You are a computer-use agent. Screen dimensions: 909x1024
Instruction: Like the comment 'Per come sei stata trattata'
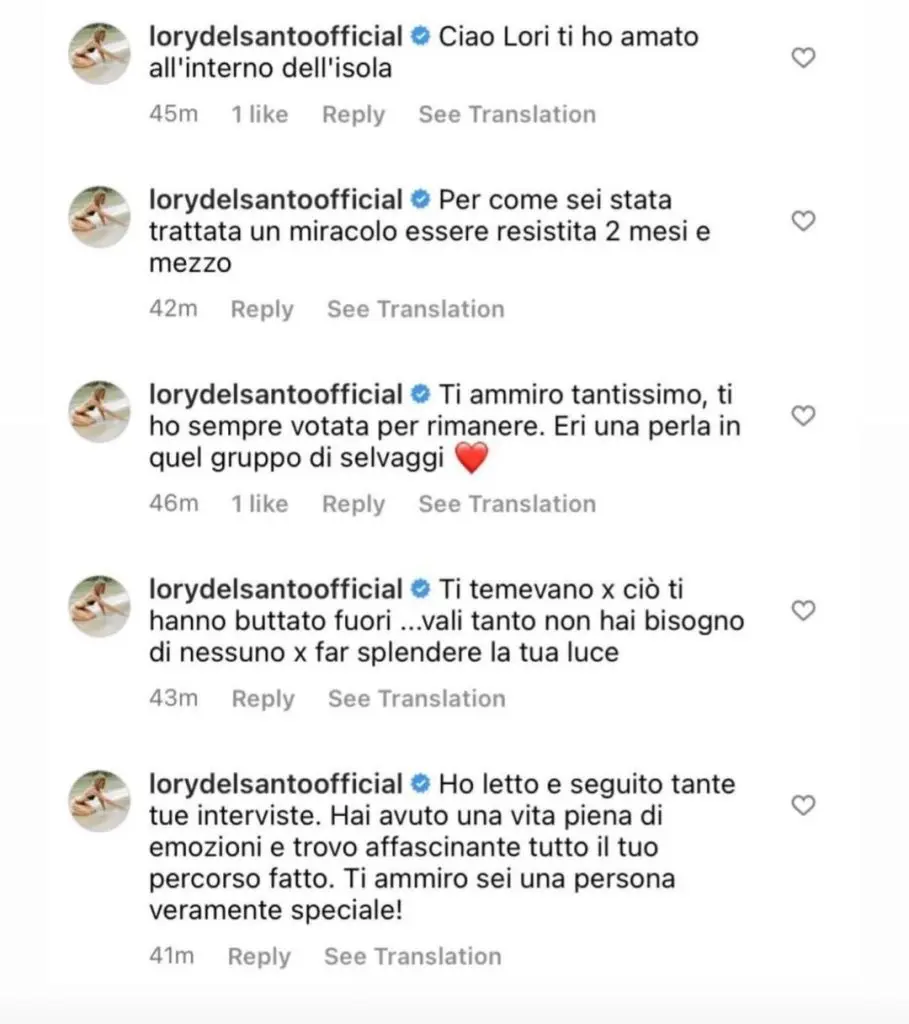803,221
